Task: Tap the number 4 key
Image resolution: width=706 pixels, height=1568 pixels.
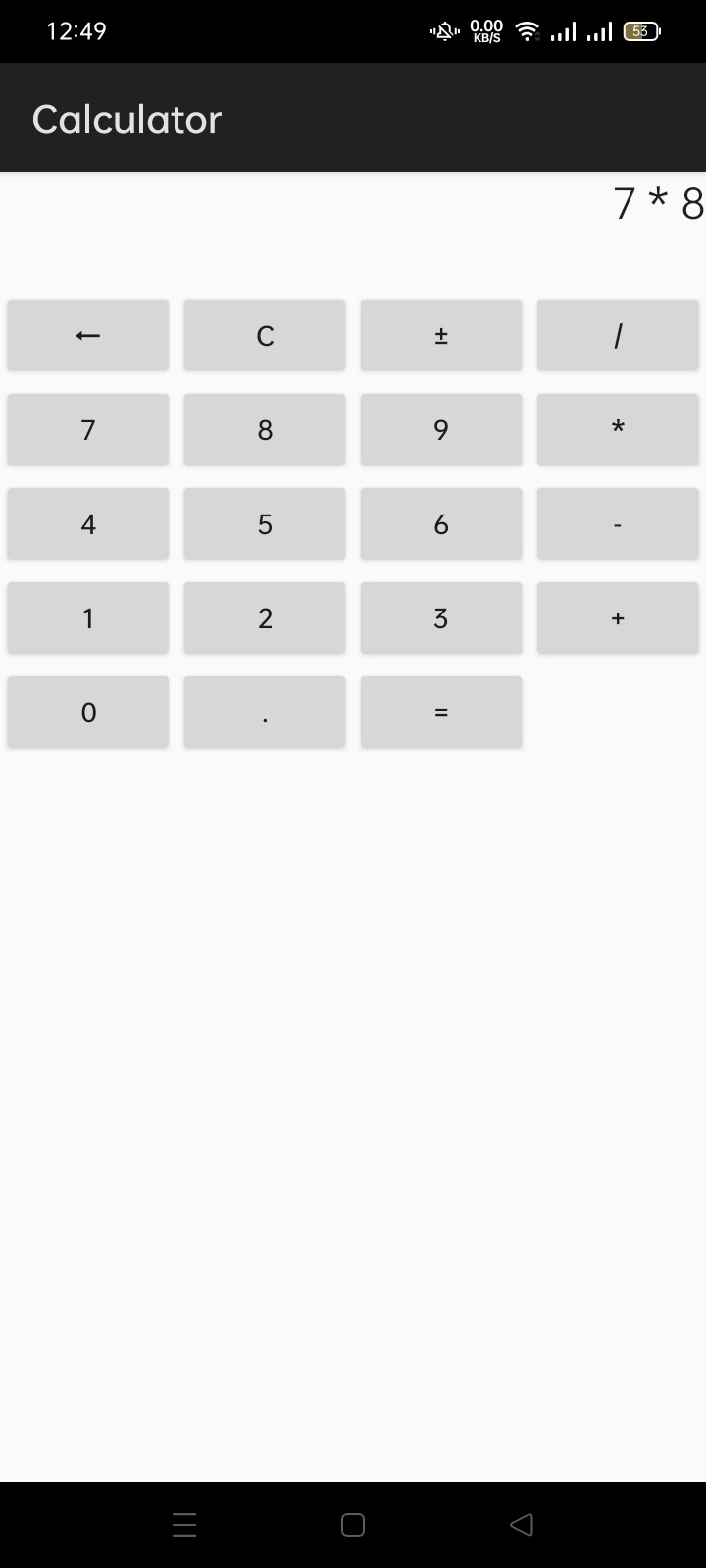Action: (88, 523)
